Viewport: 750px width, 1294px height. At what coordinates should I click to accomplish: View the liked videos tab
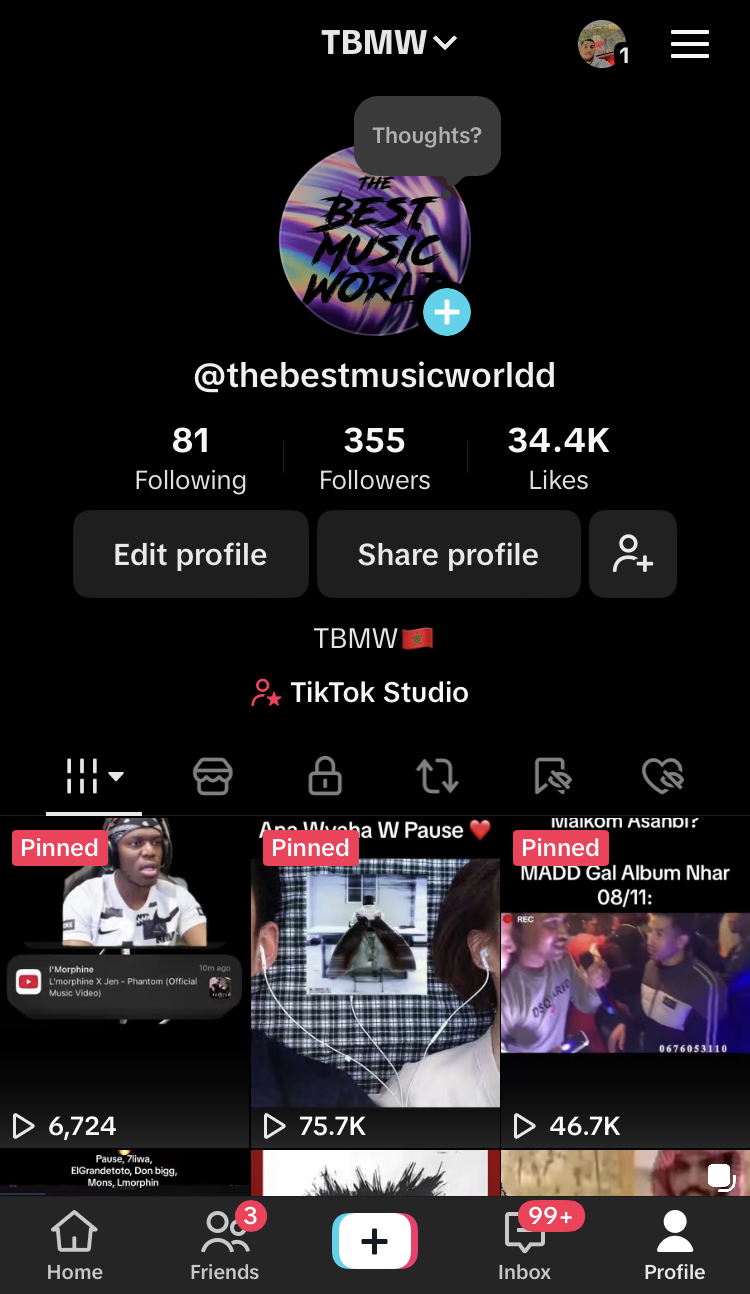(661, 775)
